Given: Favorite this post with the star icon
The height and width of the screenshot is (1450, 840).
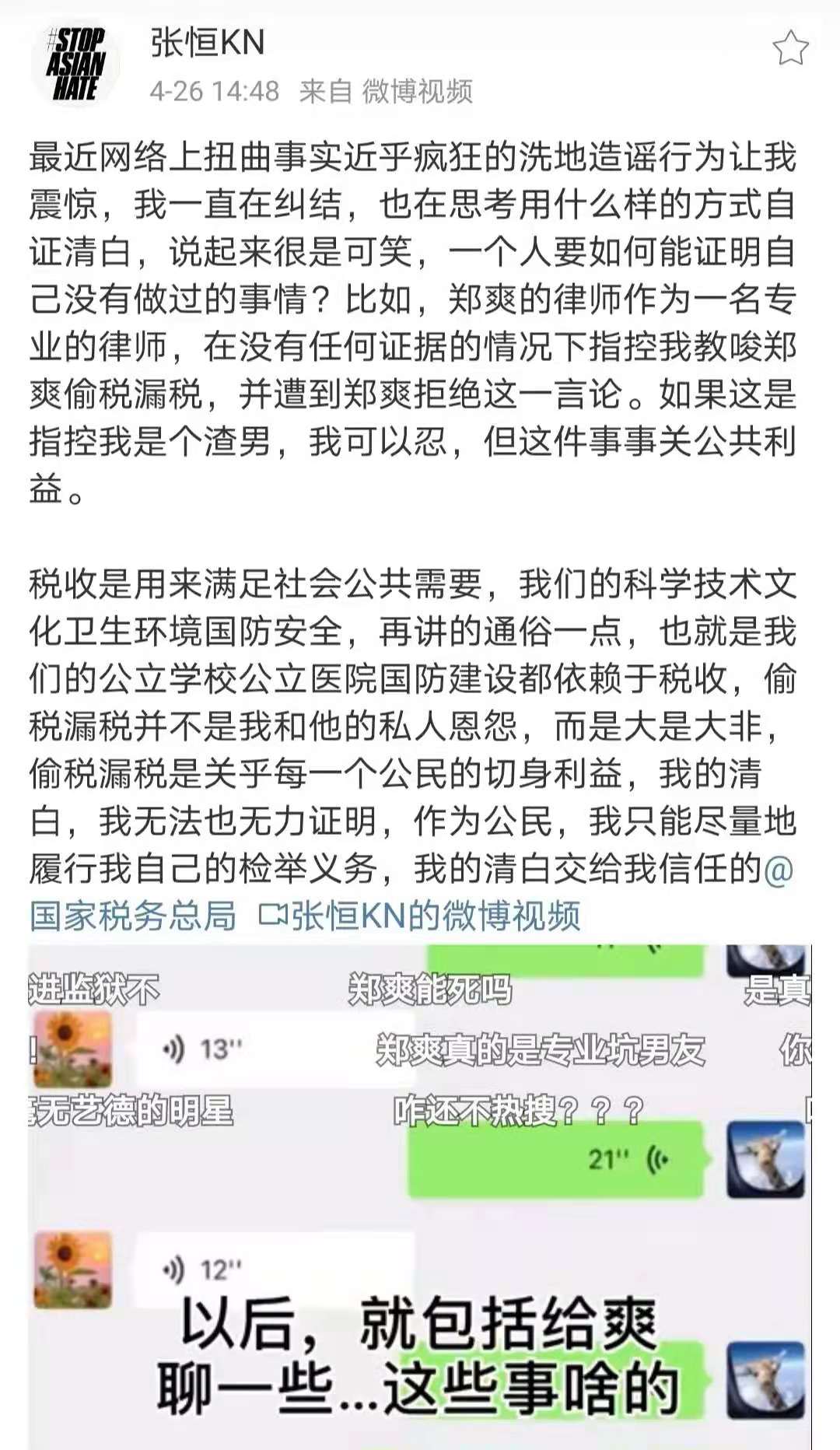Looking at the screenshot, I should coord(790,48).
